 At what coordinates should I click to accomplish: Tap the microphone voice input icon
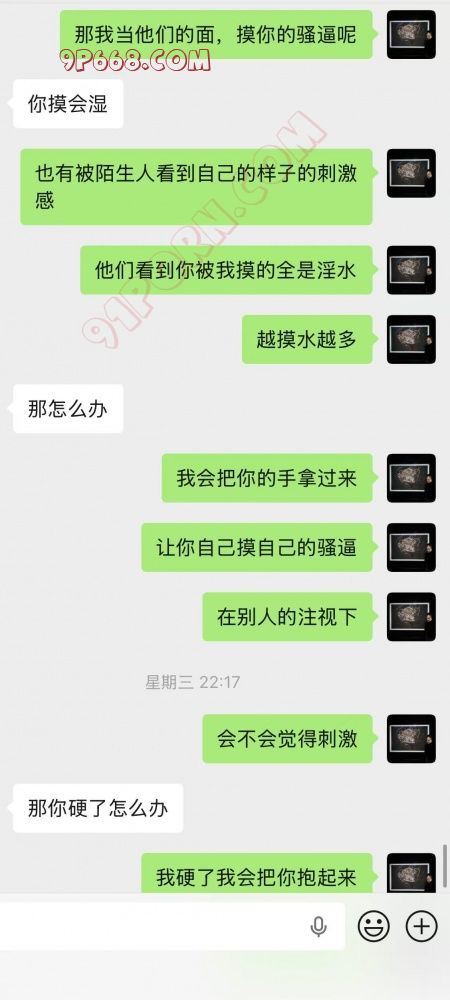pyautogui.click(x=319, y=926)
